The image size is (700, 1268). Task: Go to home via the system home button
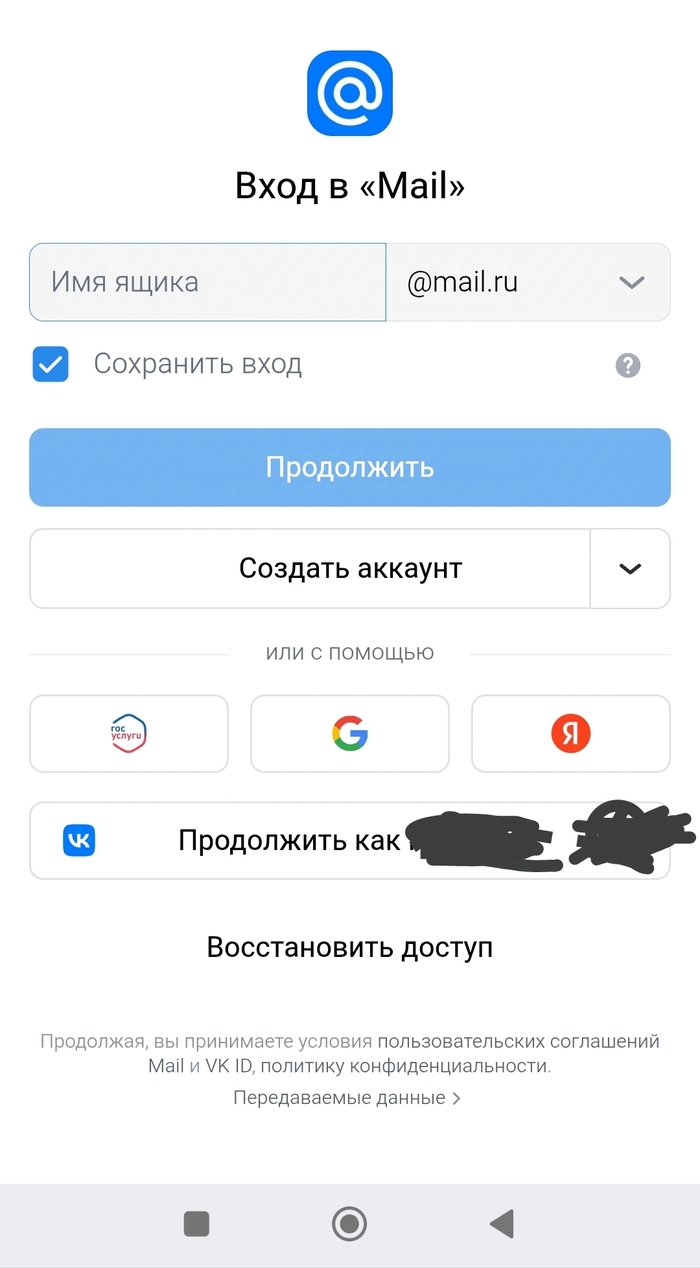click(349, 1223)
